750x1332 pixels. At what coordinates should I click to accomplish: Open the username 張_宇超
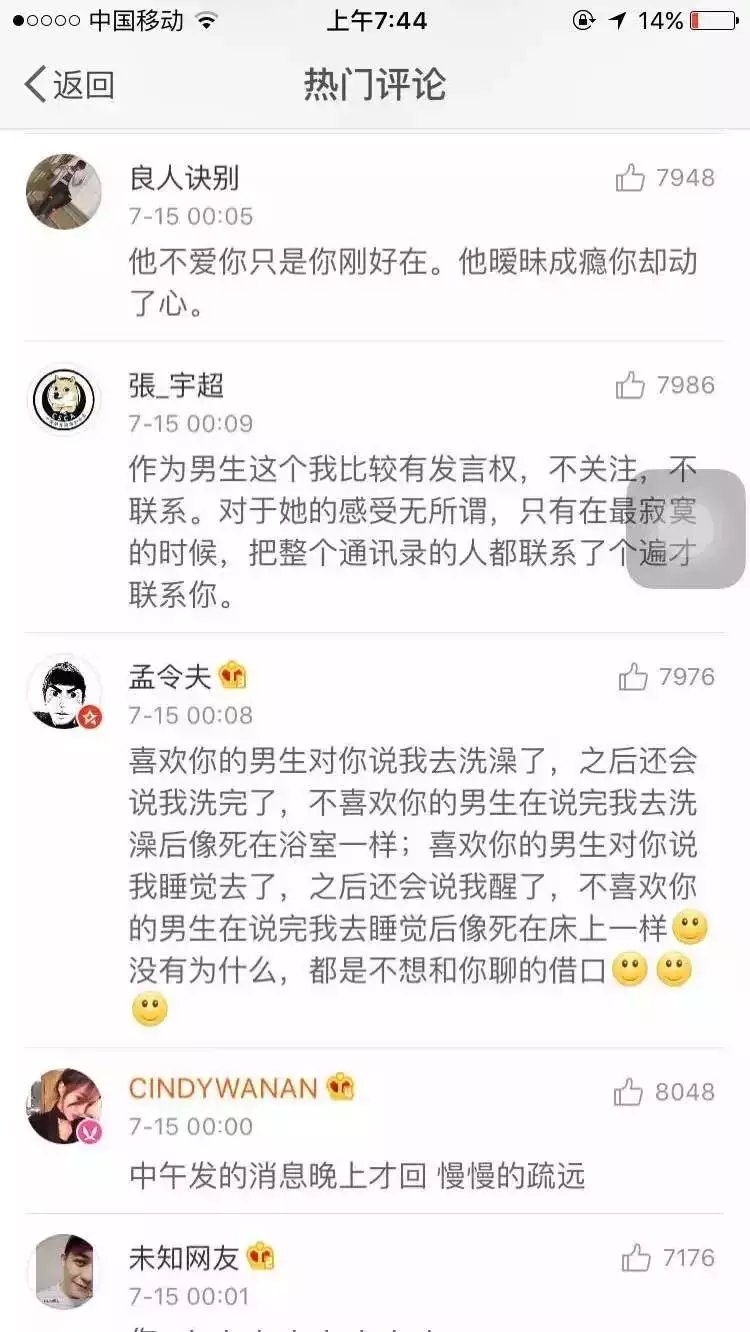pos(176,385)
